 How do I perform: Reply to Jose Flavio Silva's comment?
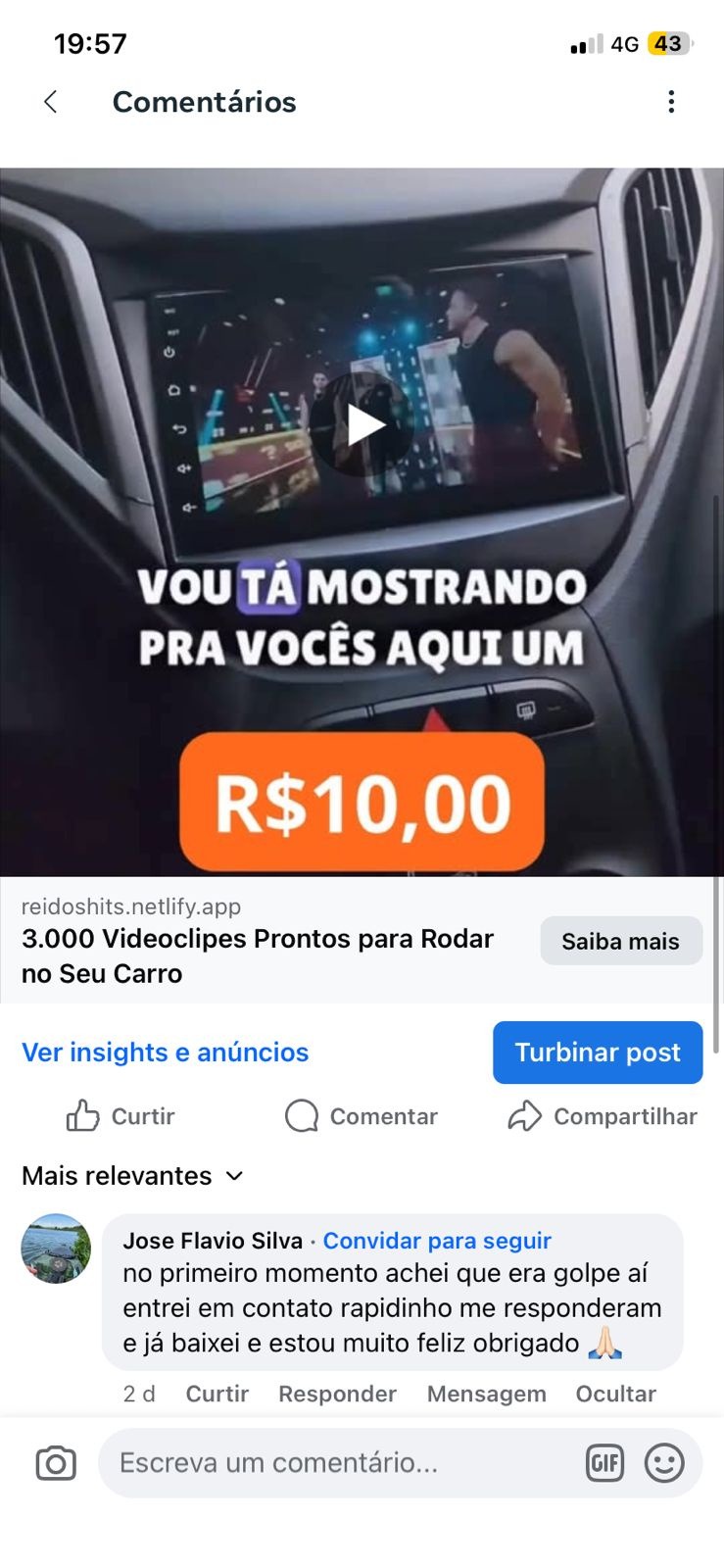(337, 1394)
